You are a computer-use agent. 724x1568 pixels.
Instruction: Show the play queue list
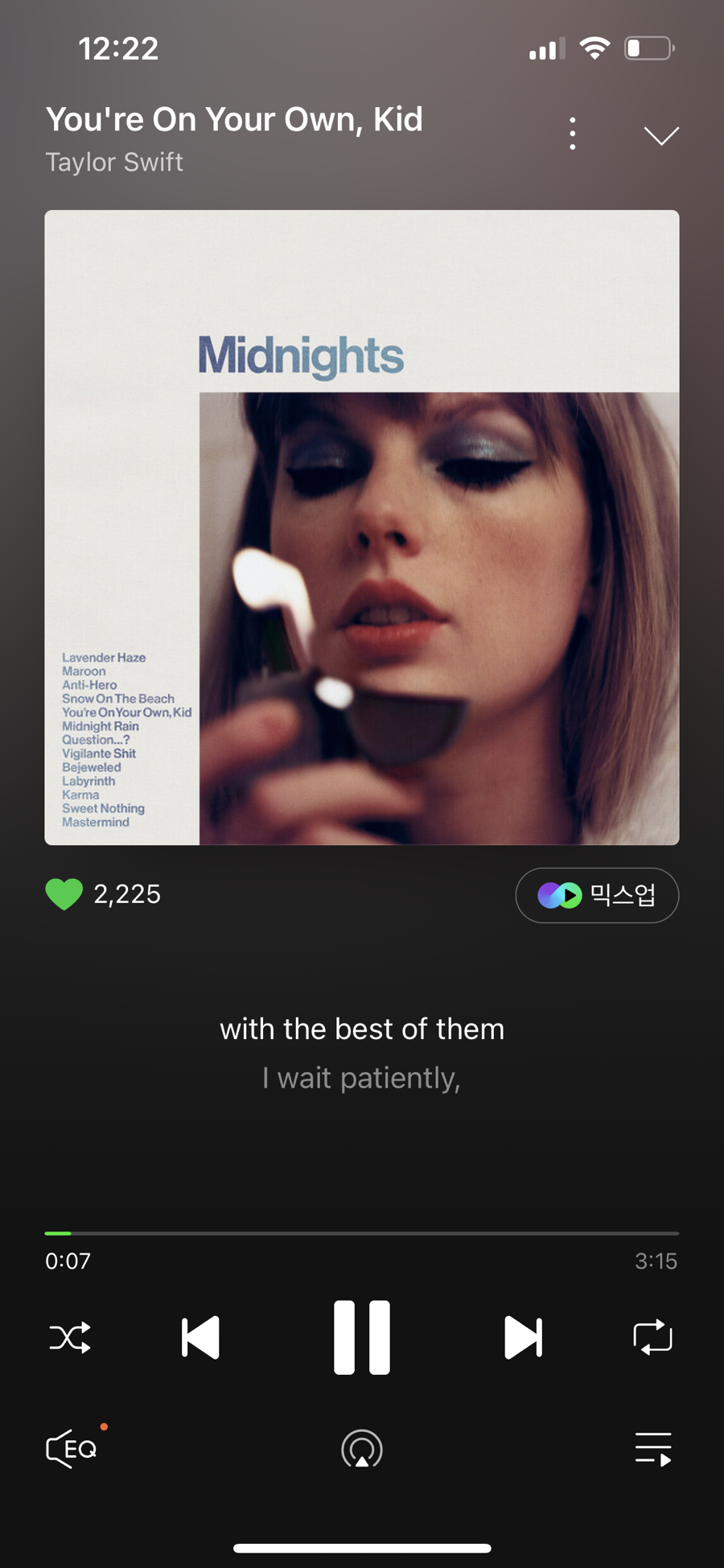pyautogui.click(x=652, y=1449)
